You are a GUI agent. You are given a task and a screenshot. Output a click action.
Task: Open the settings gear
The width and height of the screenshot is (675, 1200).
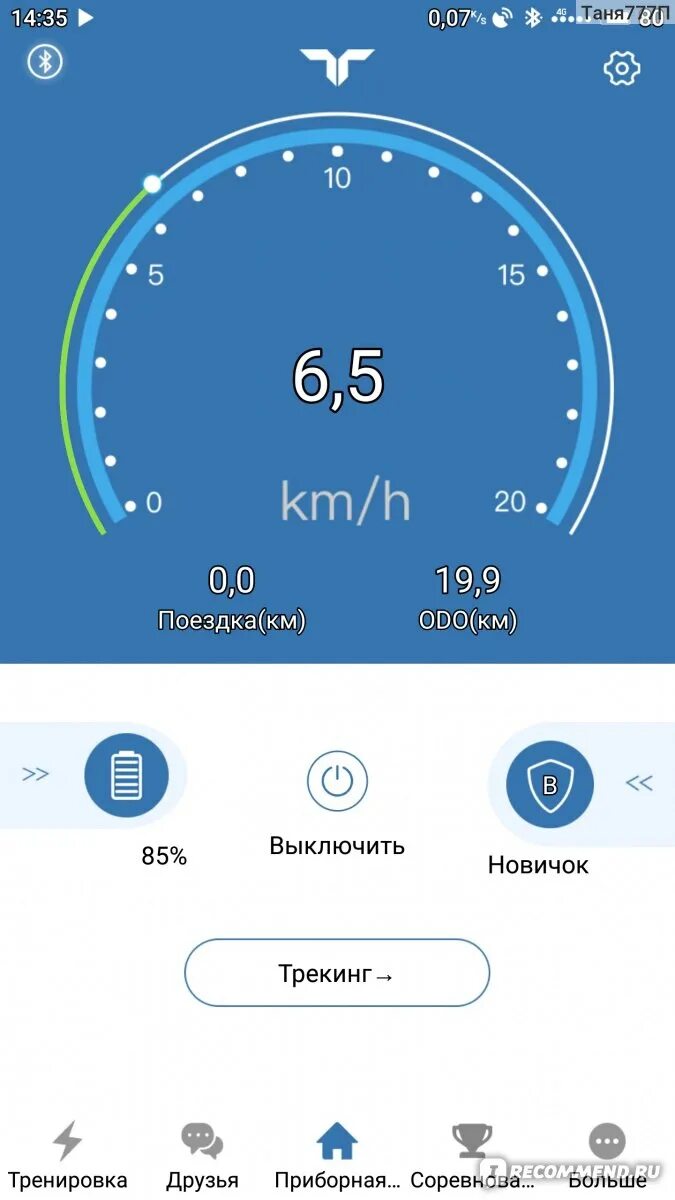[x=621, y=68]
